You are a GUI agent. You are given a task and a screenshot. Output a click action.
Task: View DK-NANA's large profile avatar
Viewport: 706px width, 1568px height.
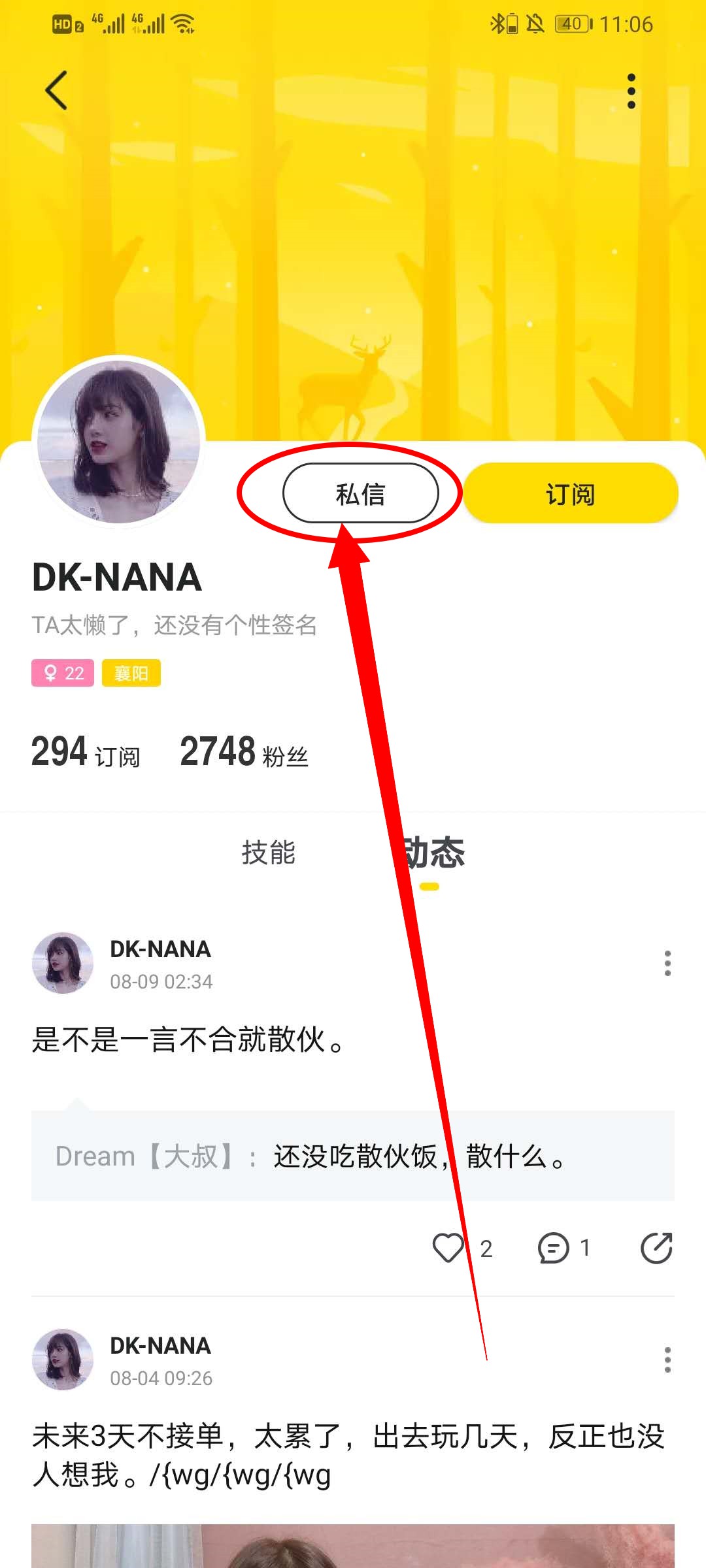(119, 442)
